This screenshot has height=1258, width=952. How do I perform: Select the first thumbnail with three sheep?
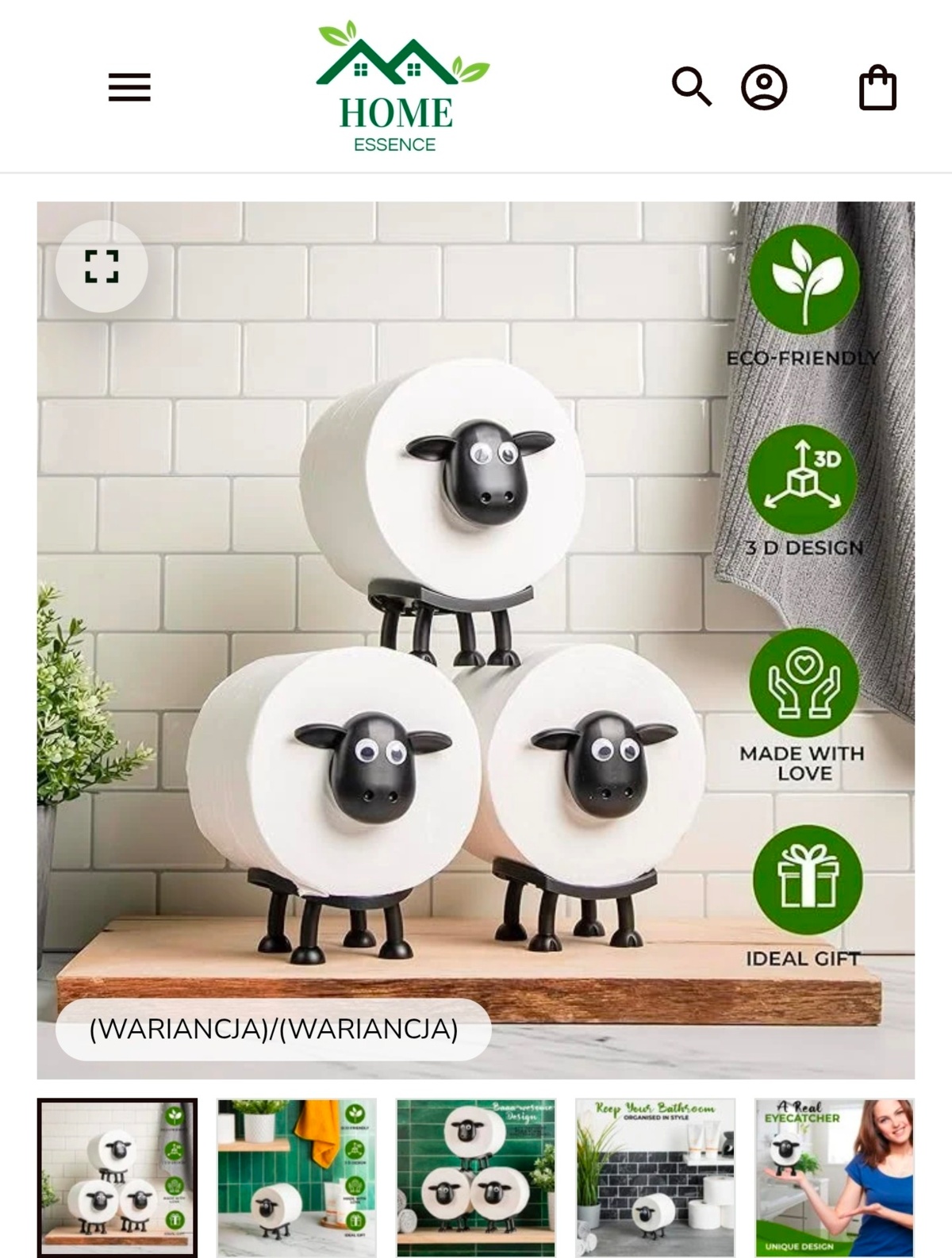pyautogui.click(x=117, y=1177)
